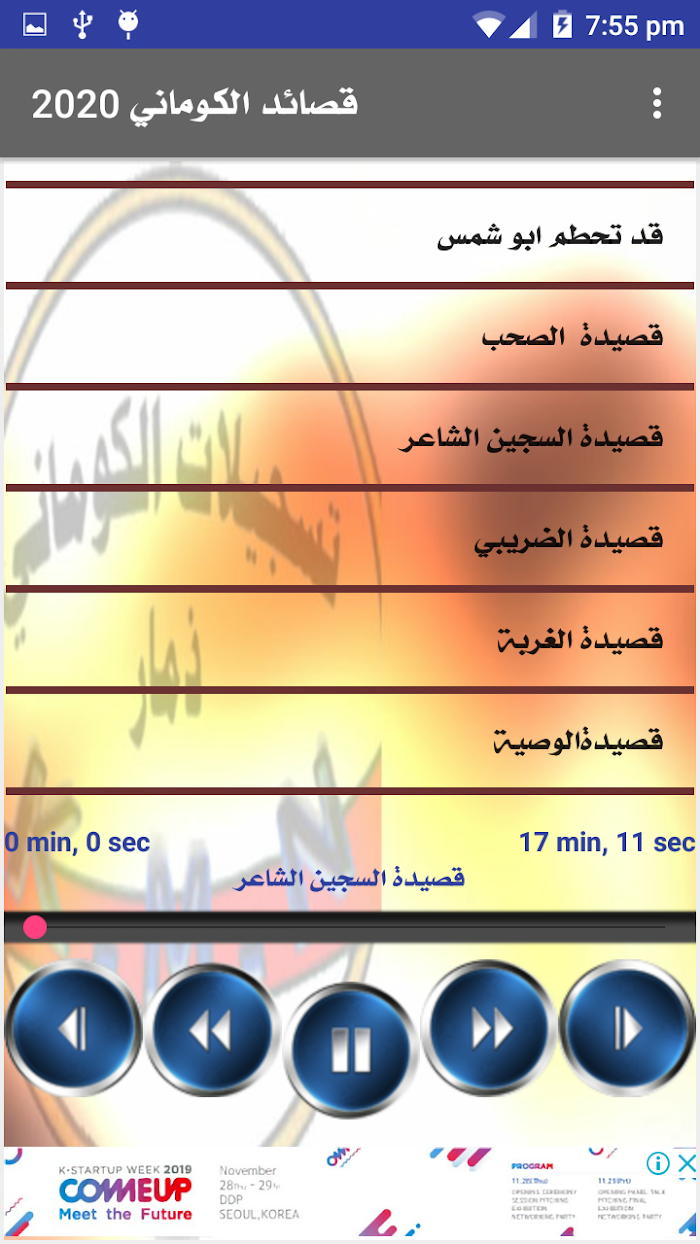
Task: Open قصيدة السجين الشاعر in the track list
Action: (350, 438)
